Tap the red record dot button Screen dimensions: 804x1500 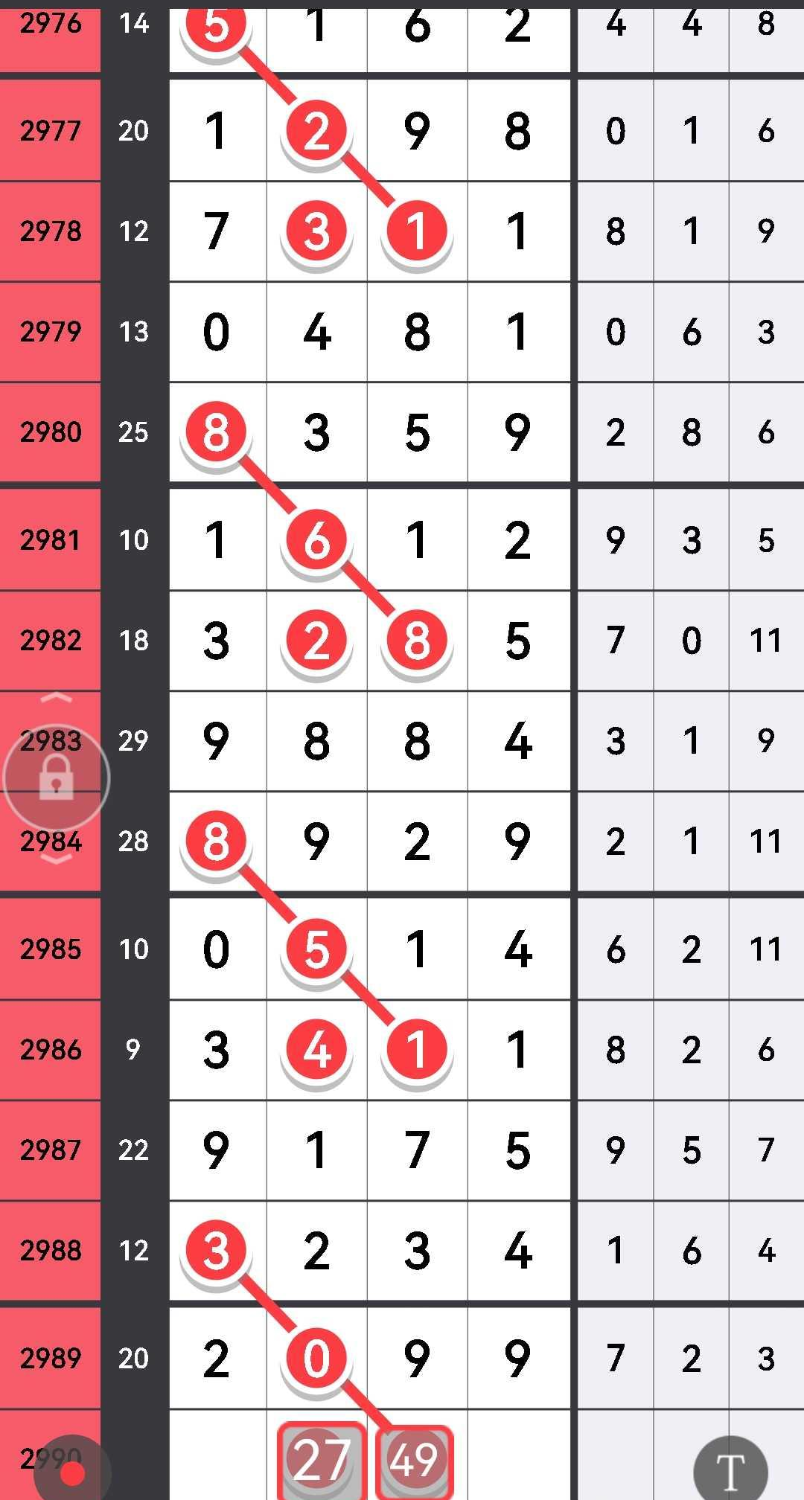pyautogui.click(x=72, y=1472)
